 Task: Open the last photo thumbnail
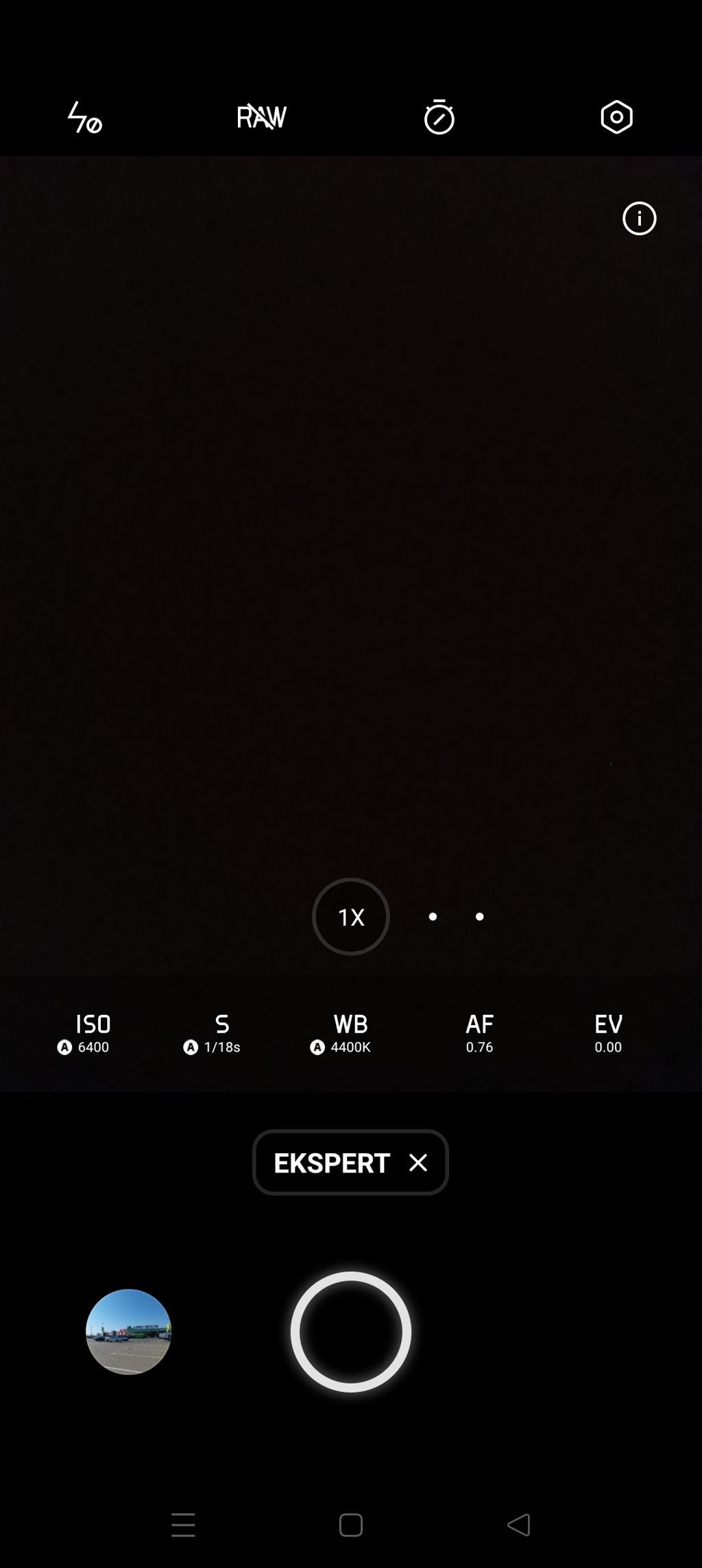point(128,1331)
